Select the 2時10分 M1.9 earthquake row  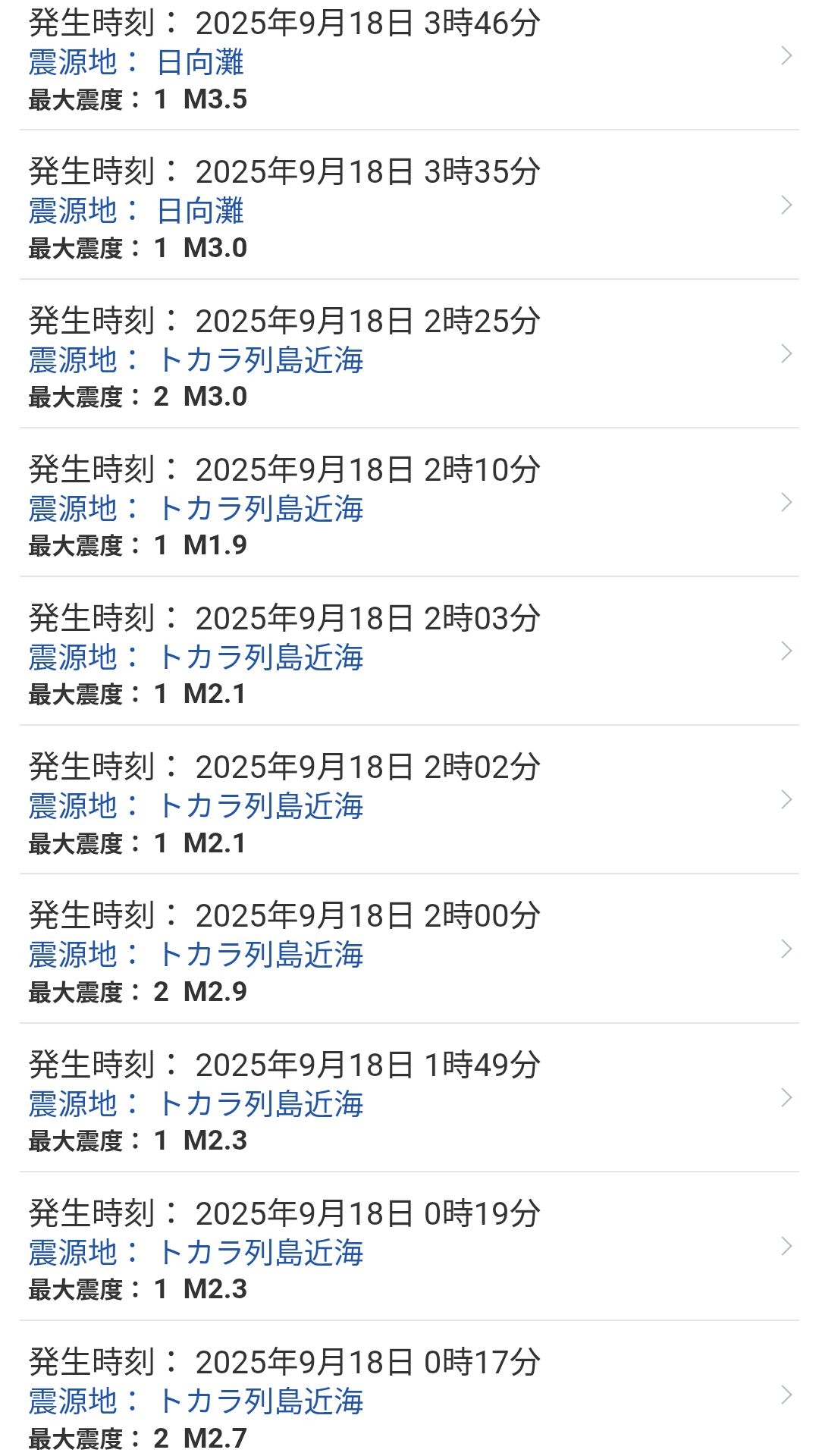click(409, 502)
